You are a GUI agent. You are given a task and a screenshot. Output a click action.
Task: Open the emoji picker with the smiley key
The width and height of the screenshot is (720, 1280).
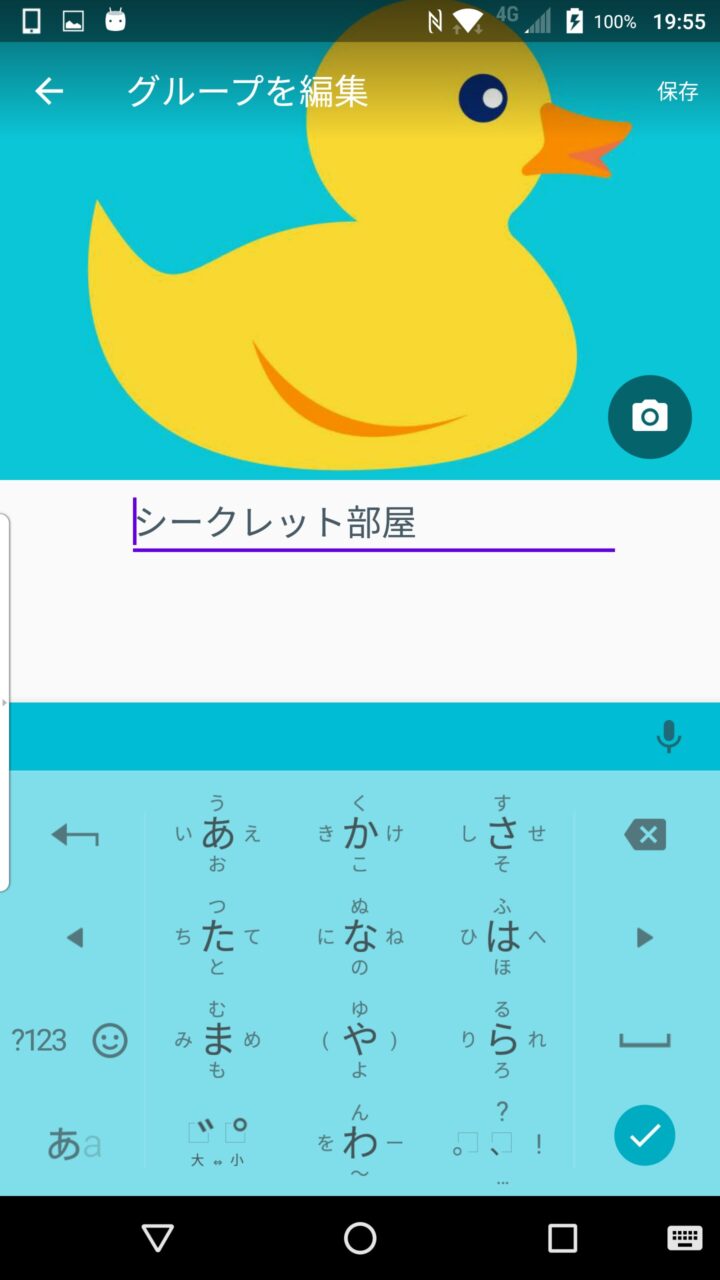[x=110, y=1040]
